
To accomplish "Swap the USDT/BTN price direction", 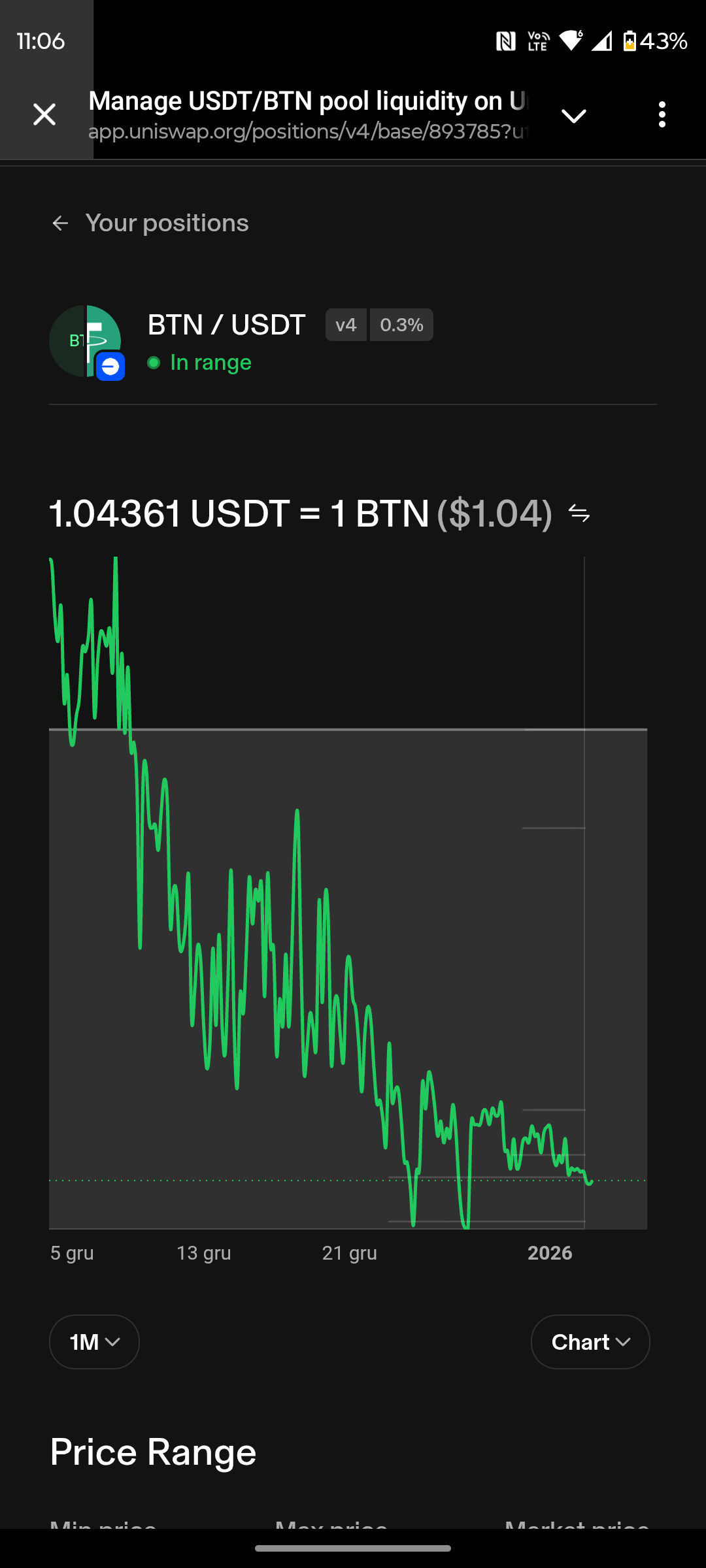I will coord(579,514).
